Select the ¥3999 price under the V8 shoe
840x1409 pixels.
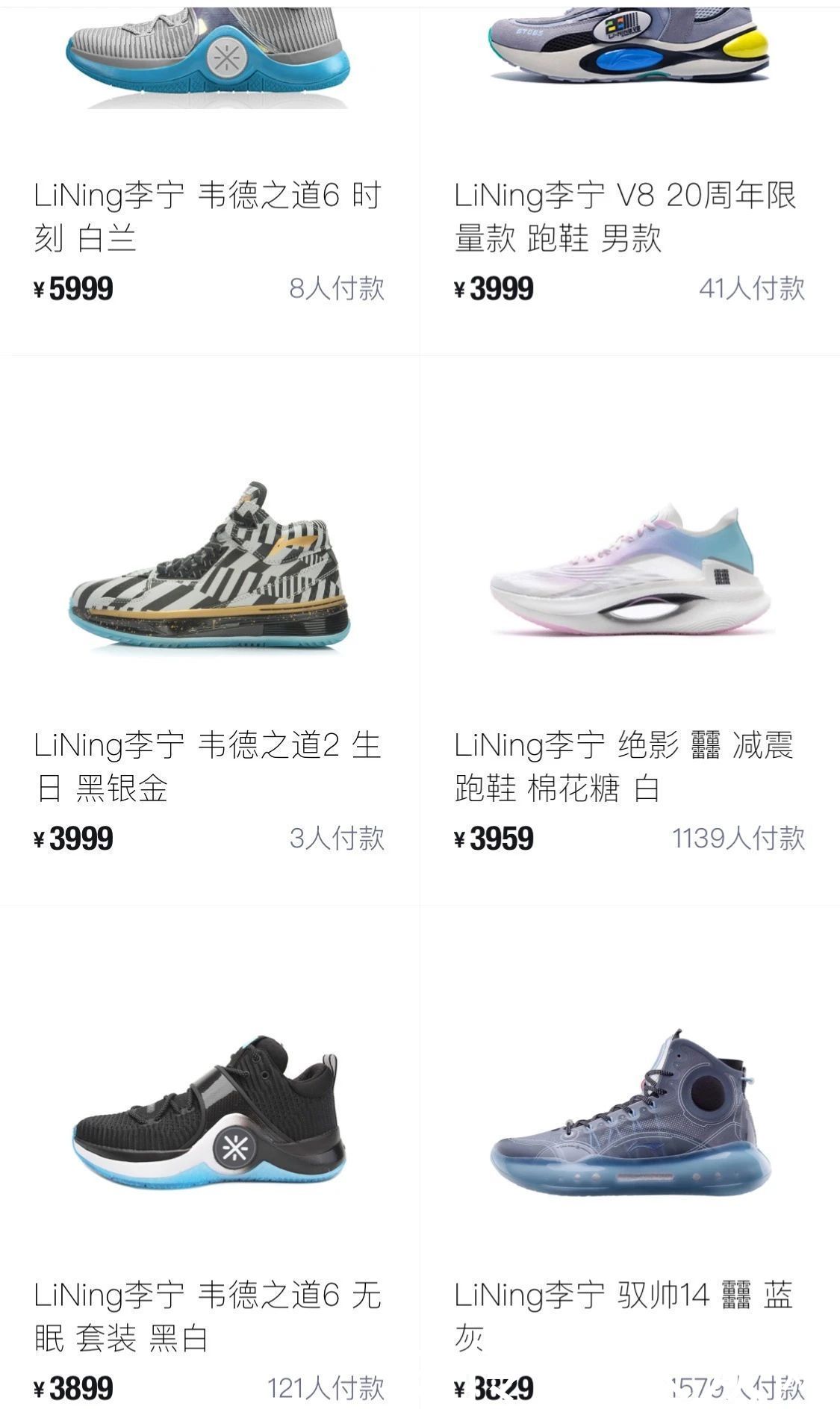pos(494,287)
